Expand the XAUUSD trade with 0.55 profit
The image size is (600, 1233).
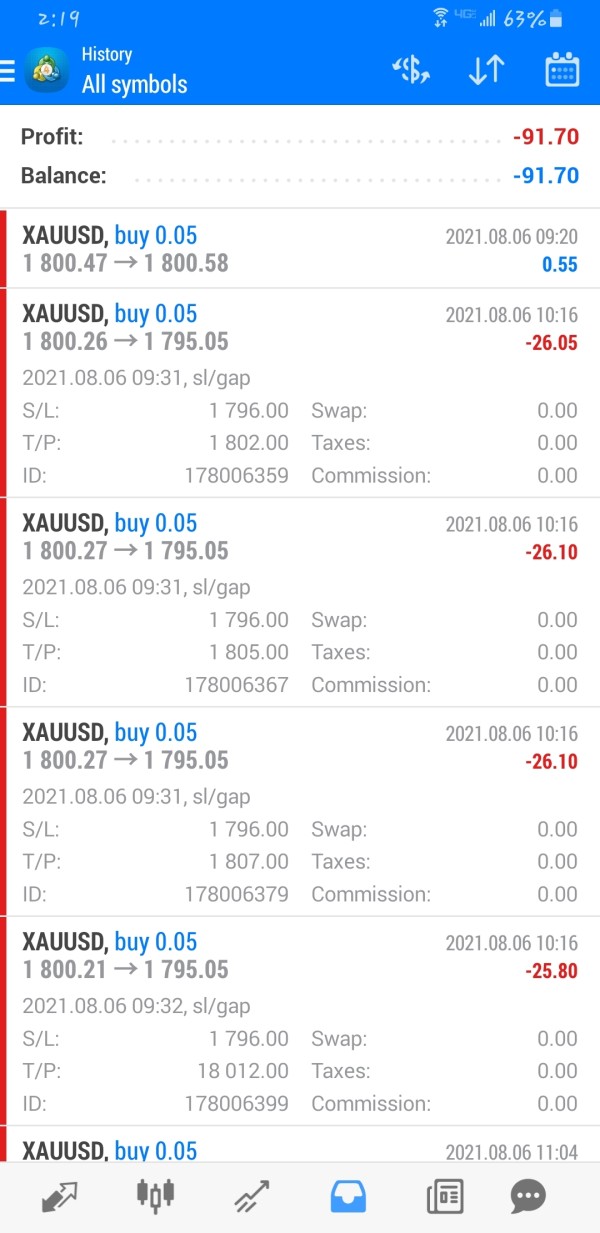click(x=300, y=249)
